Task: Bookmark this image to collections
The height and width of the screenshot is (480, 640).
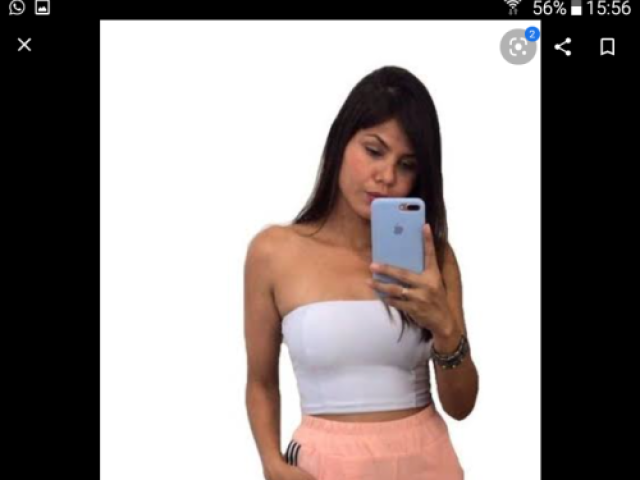Action: point(607,46)
